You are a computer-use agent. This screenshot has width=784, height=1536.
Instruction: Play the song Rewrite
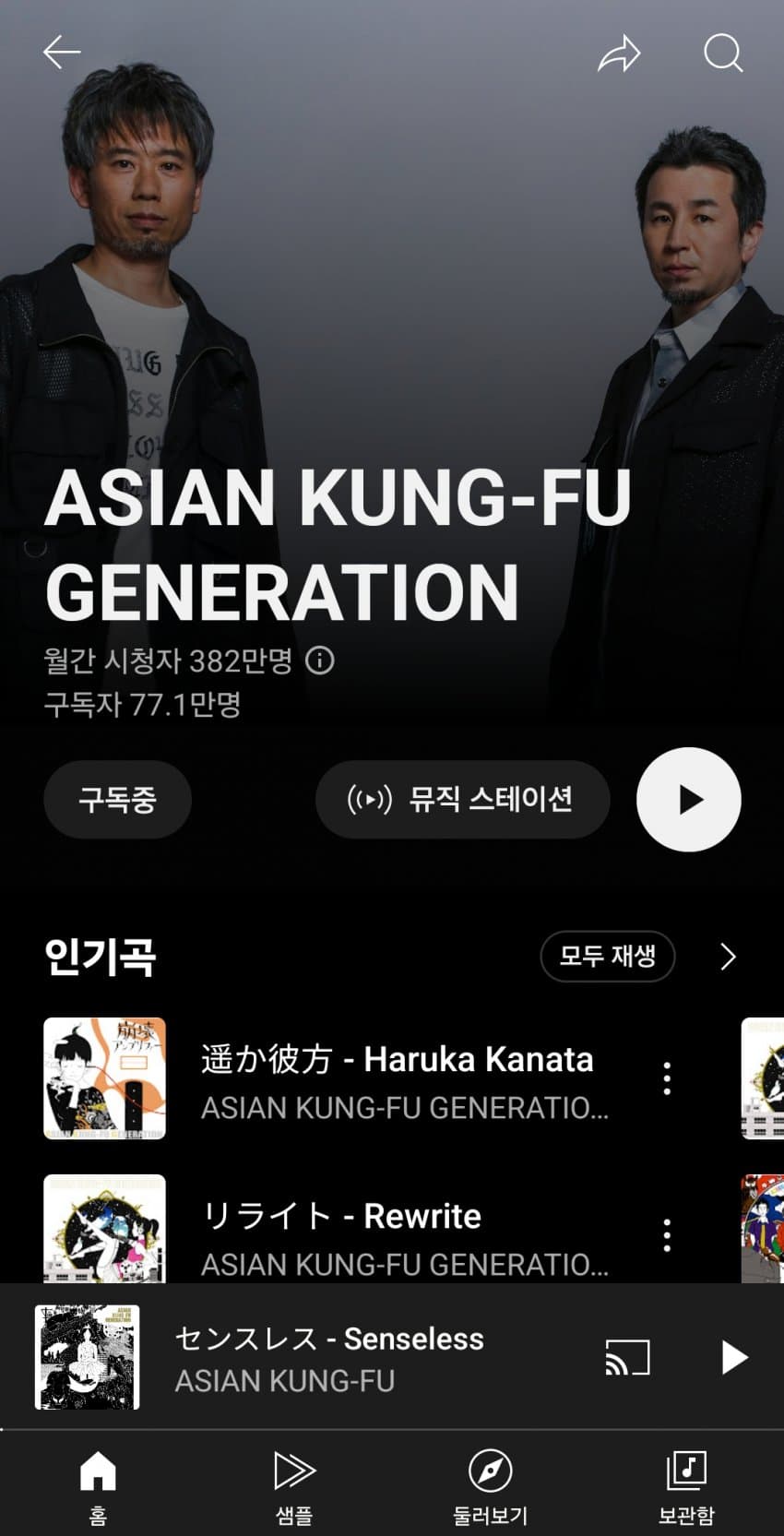coord(397,1234)
